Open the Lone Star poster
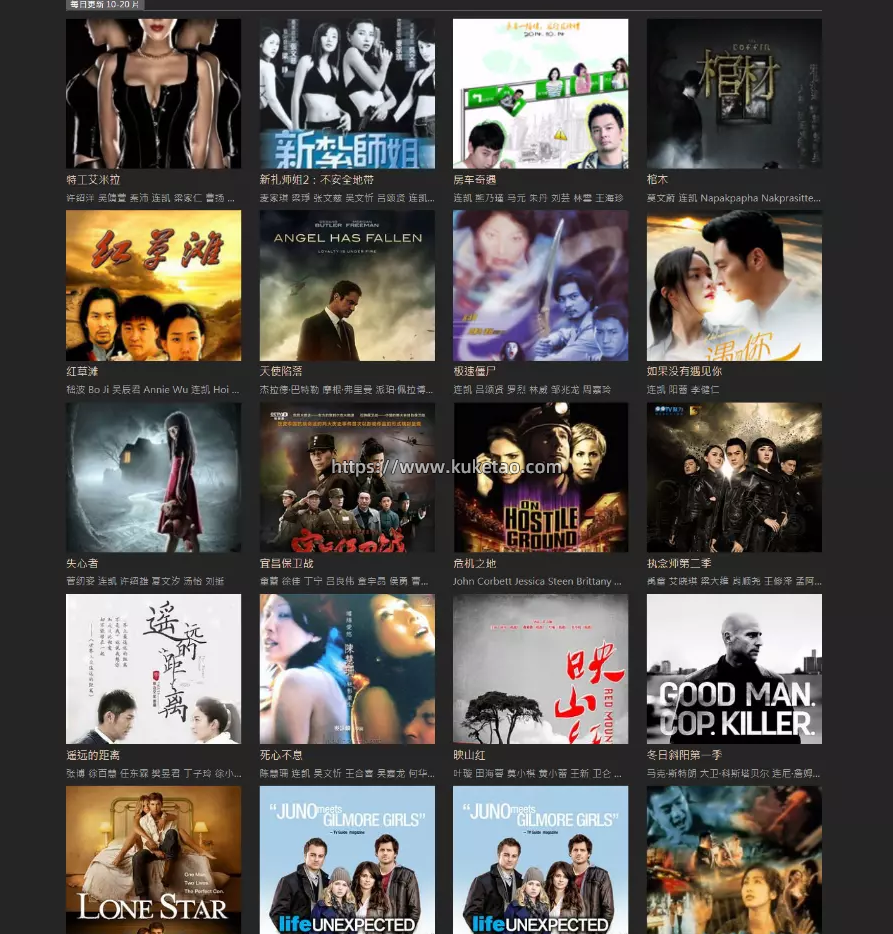893x934 pixels. (153, 860)
